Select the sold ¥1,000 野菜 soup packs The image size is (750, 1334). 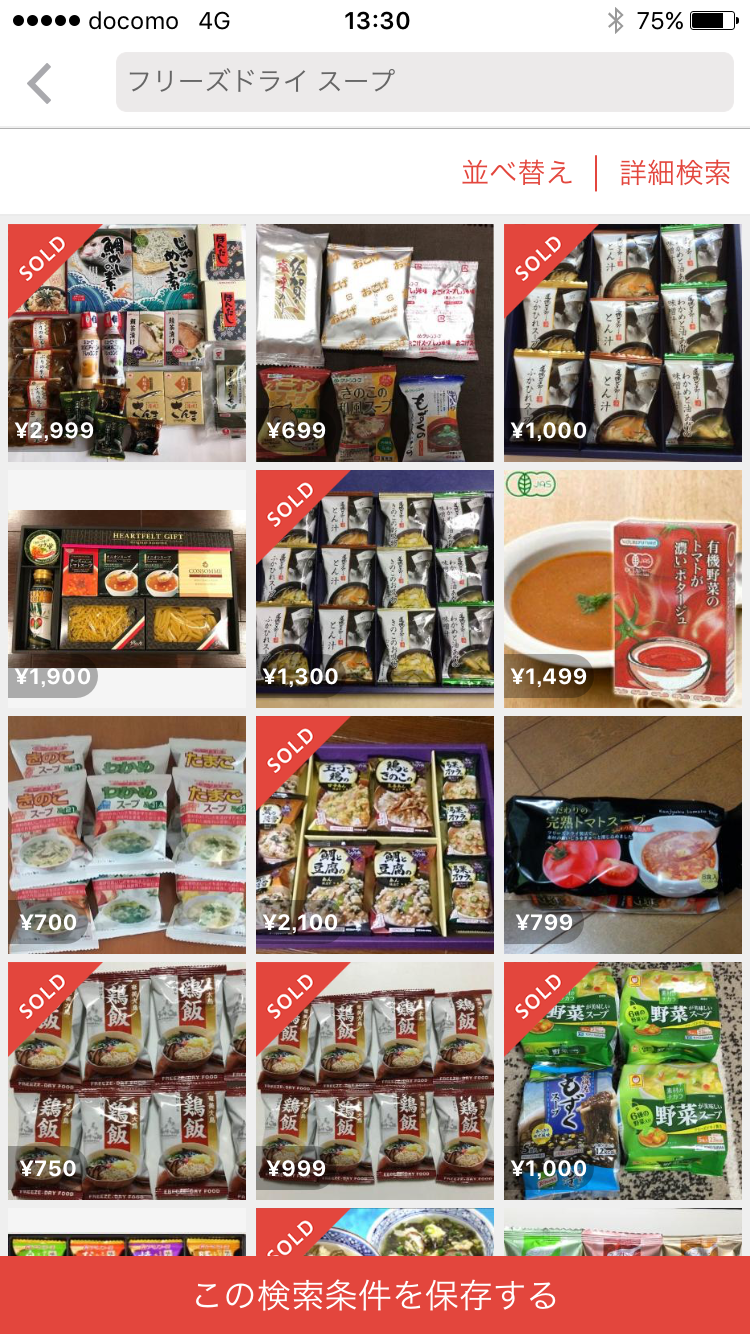623,1081
